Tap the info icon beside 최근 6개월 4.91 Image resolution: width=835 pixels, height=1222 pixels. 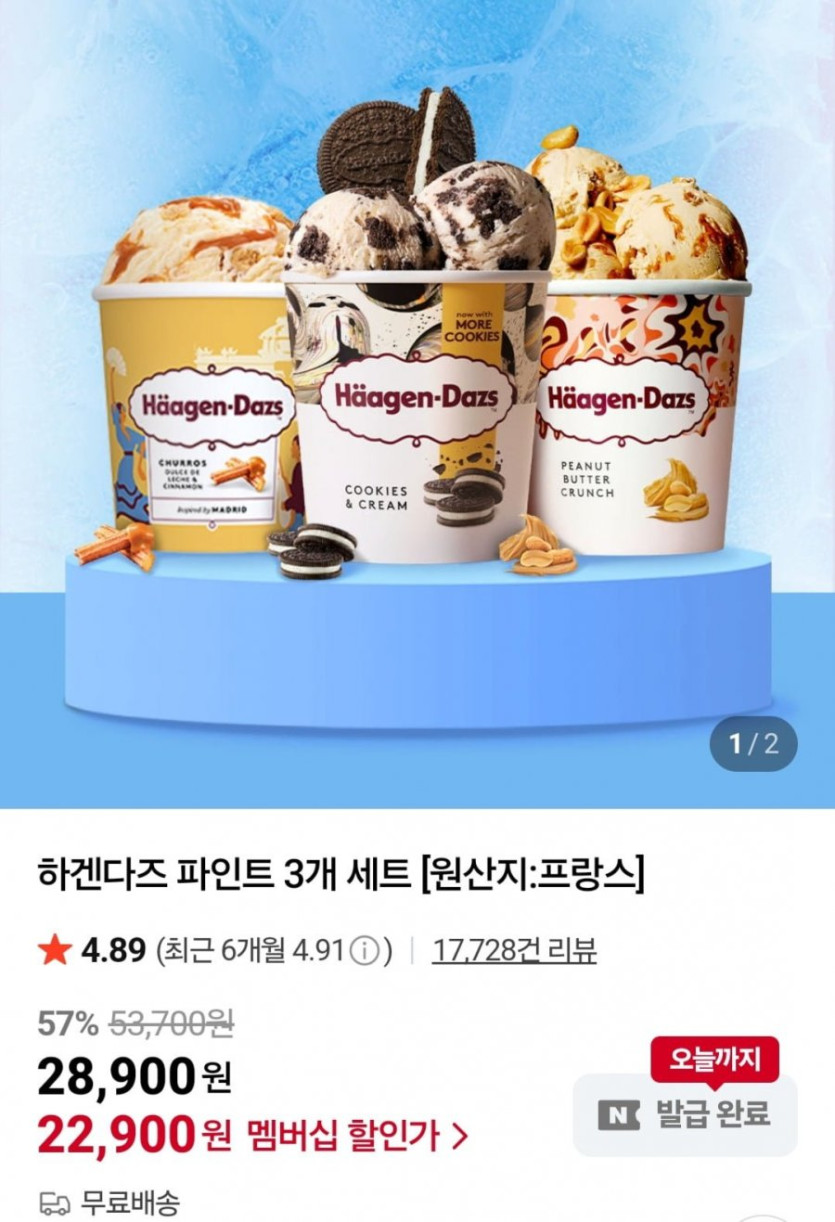pyautogui.click(x=365, y=950)
